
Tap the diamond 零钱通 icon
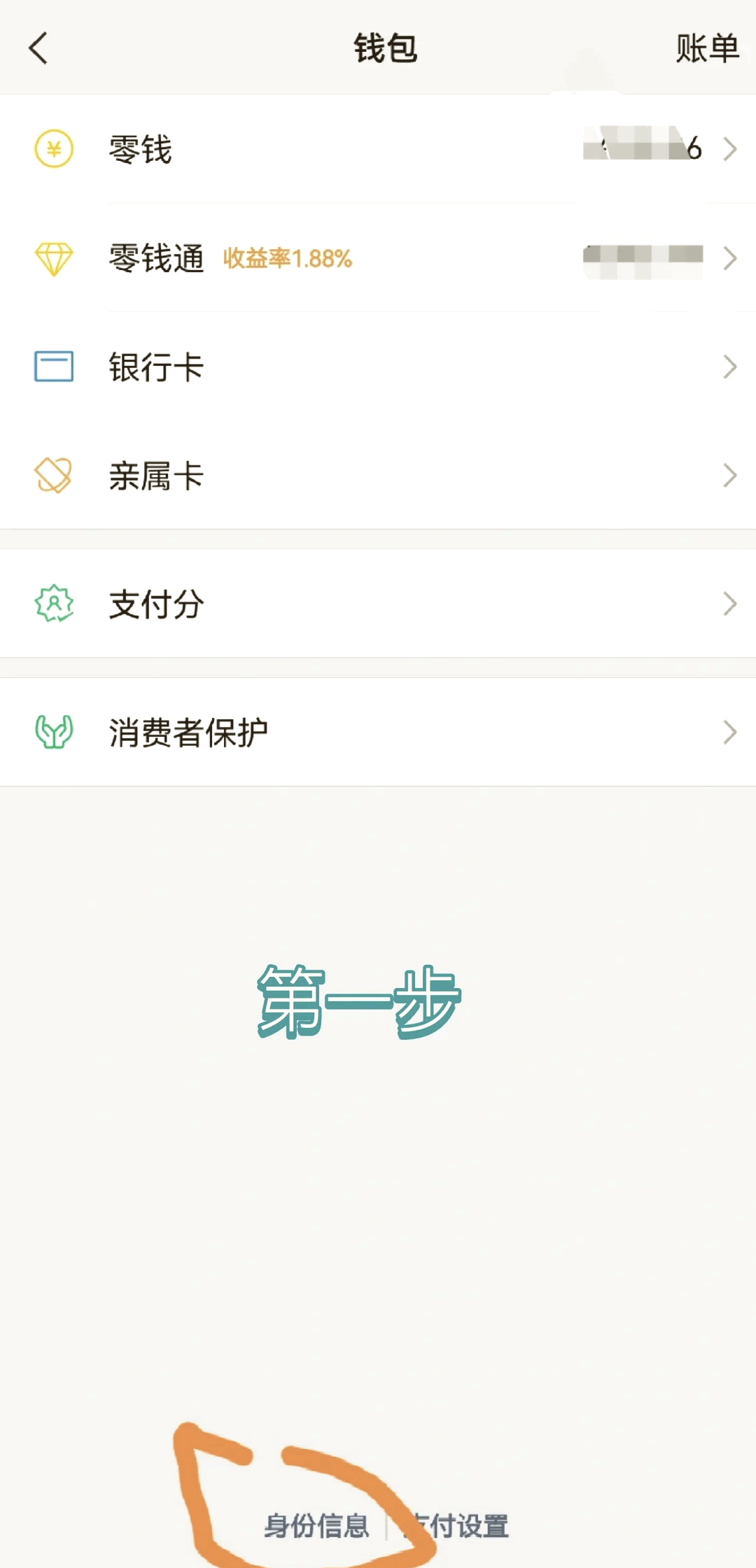click(55, 259)
